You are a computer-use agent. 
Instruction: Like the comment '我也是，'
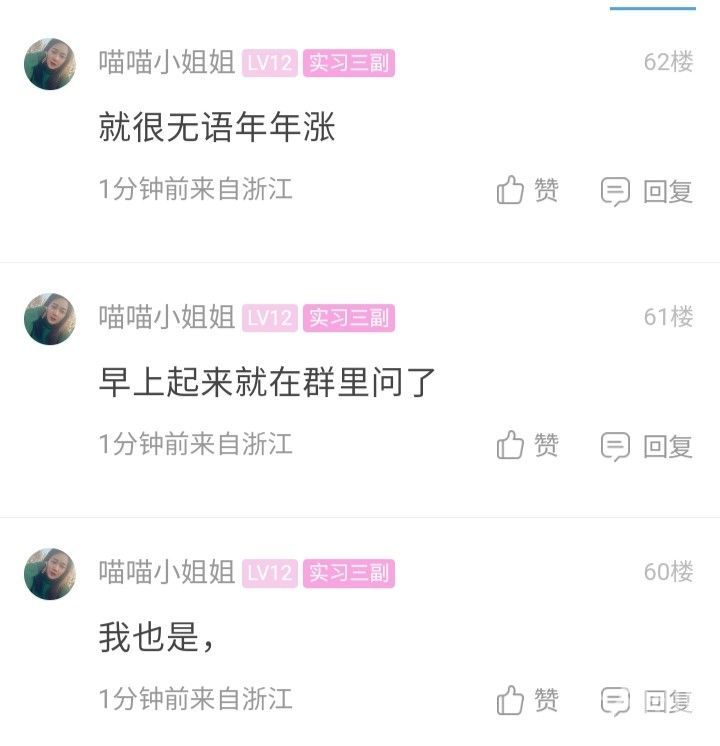tap(527, 700)
